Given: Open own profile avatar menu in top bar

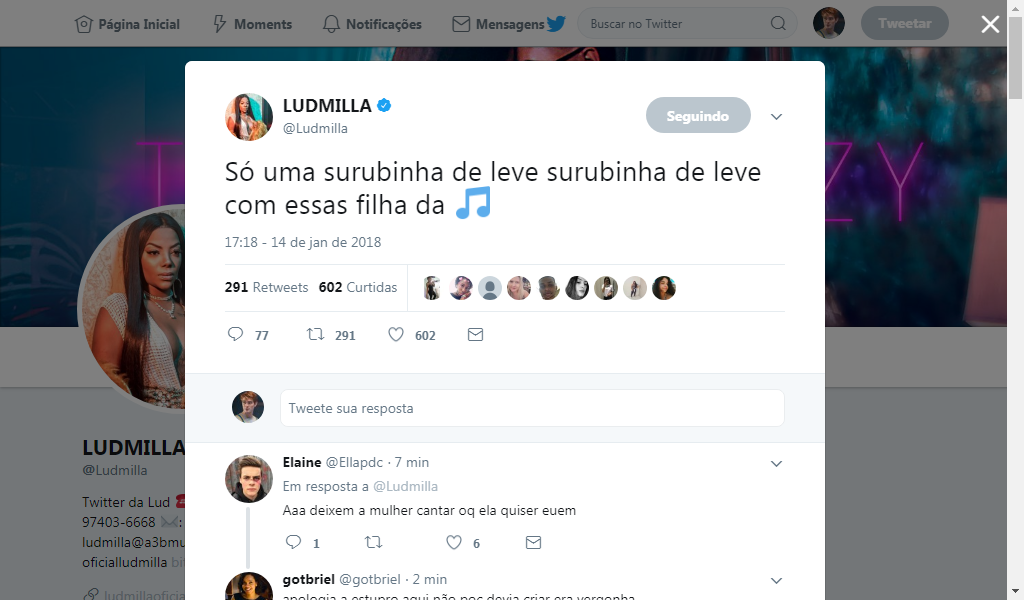Looking at the screenshot, I should point(828,23).
